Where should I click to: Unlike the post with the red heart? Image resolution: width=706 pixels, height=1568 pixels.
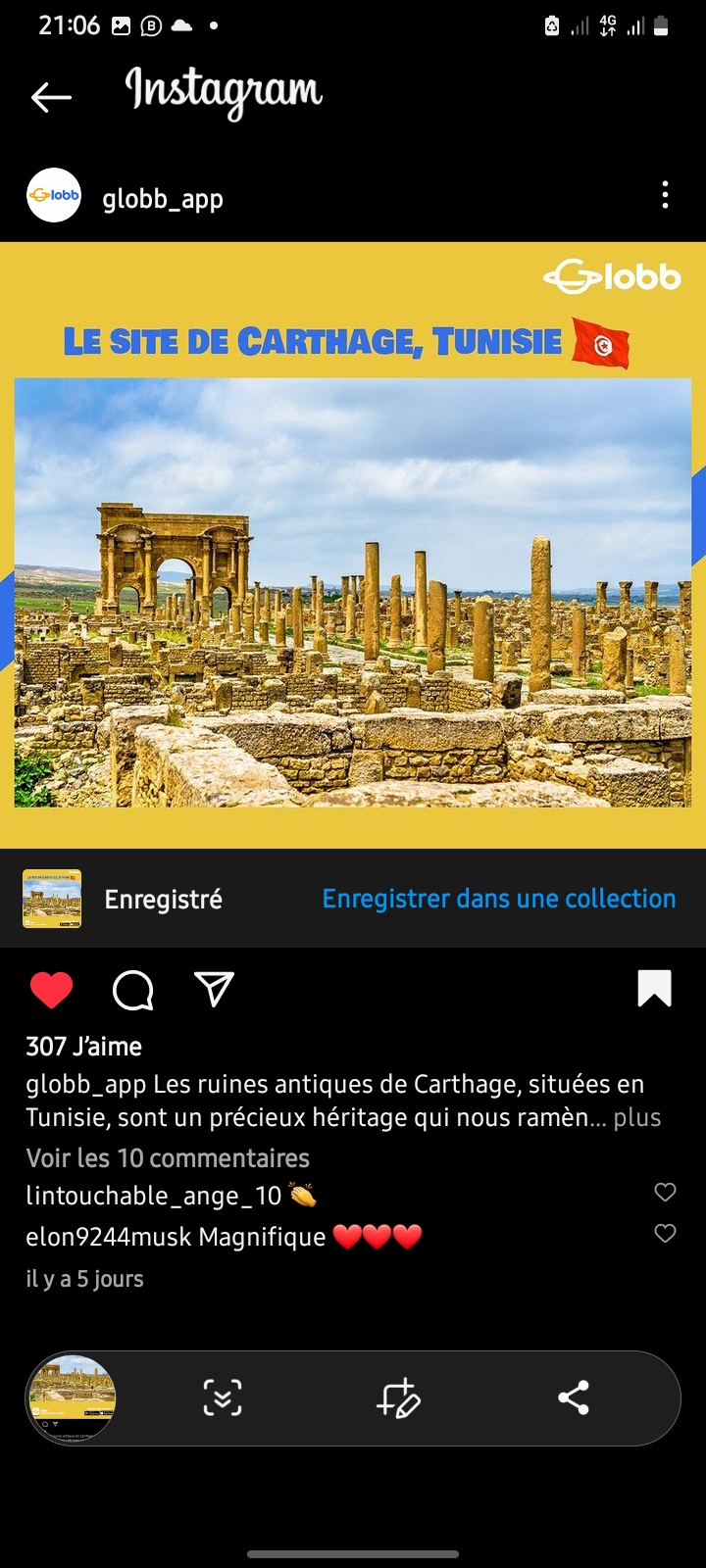[x=51, y=991]
